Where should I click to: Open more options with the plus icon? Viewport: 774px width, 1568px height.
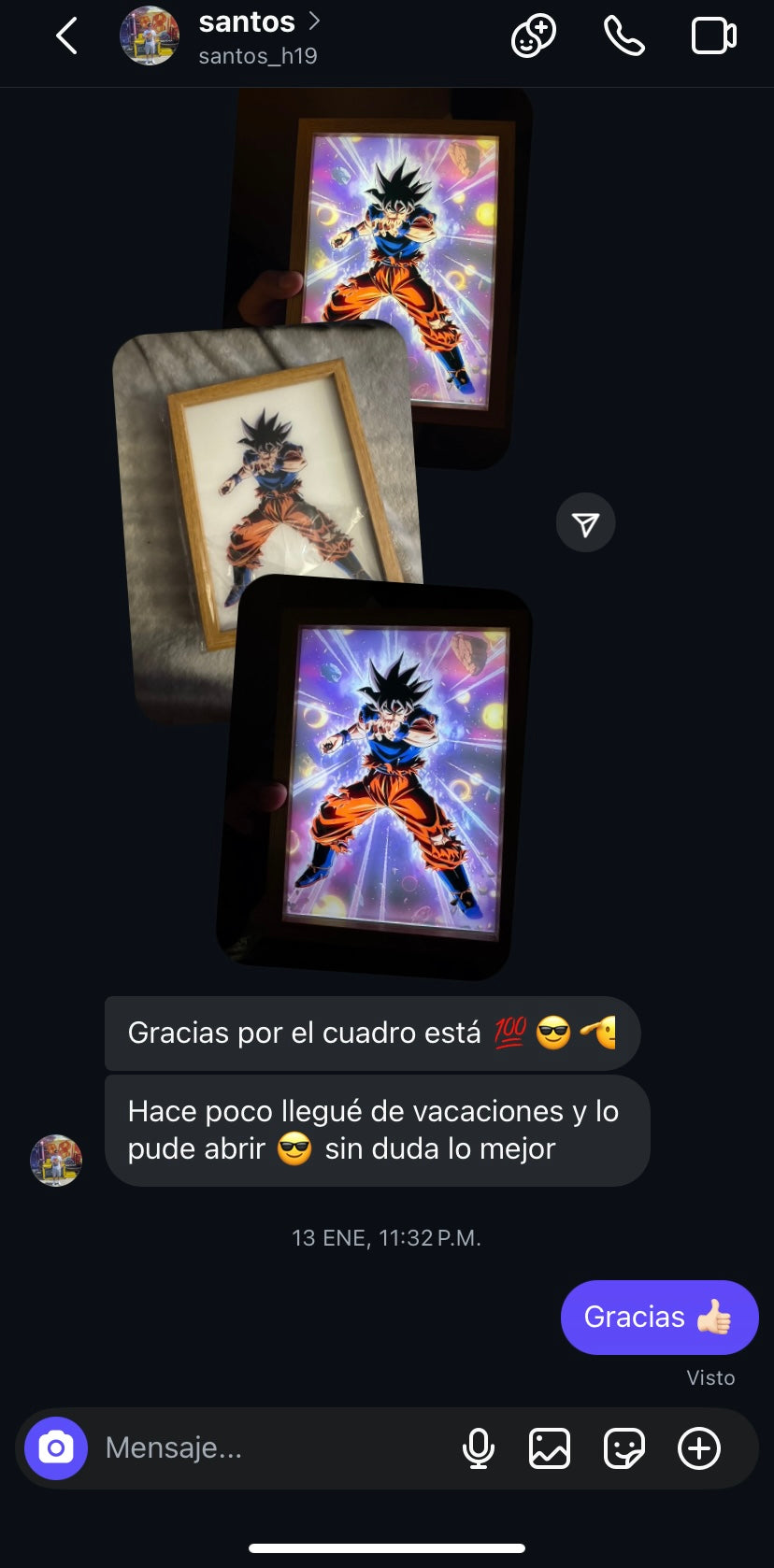(698, 1448)
